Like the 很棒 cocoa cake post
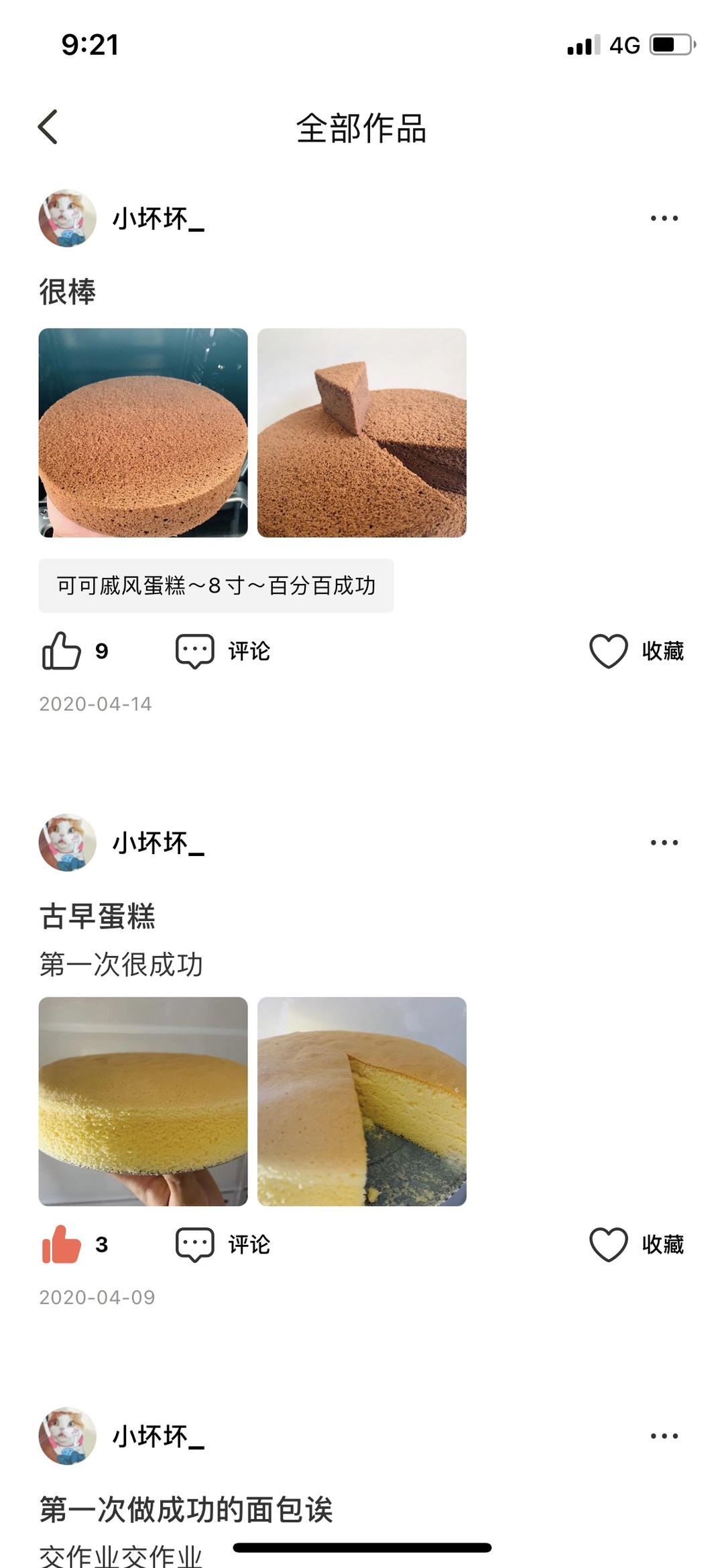The width and height of the screenshot is (724, 1568). tap(62, 651)
